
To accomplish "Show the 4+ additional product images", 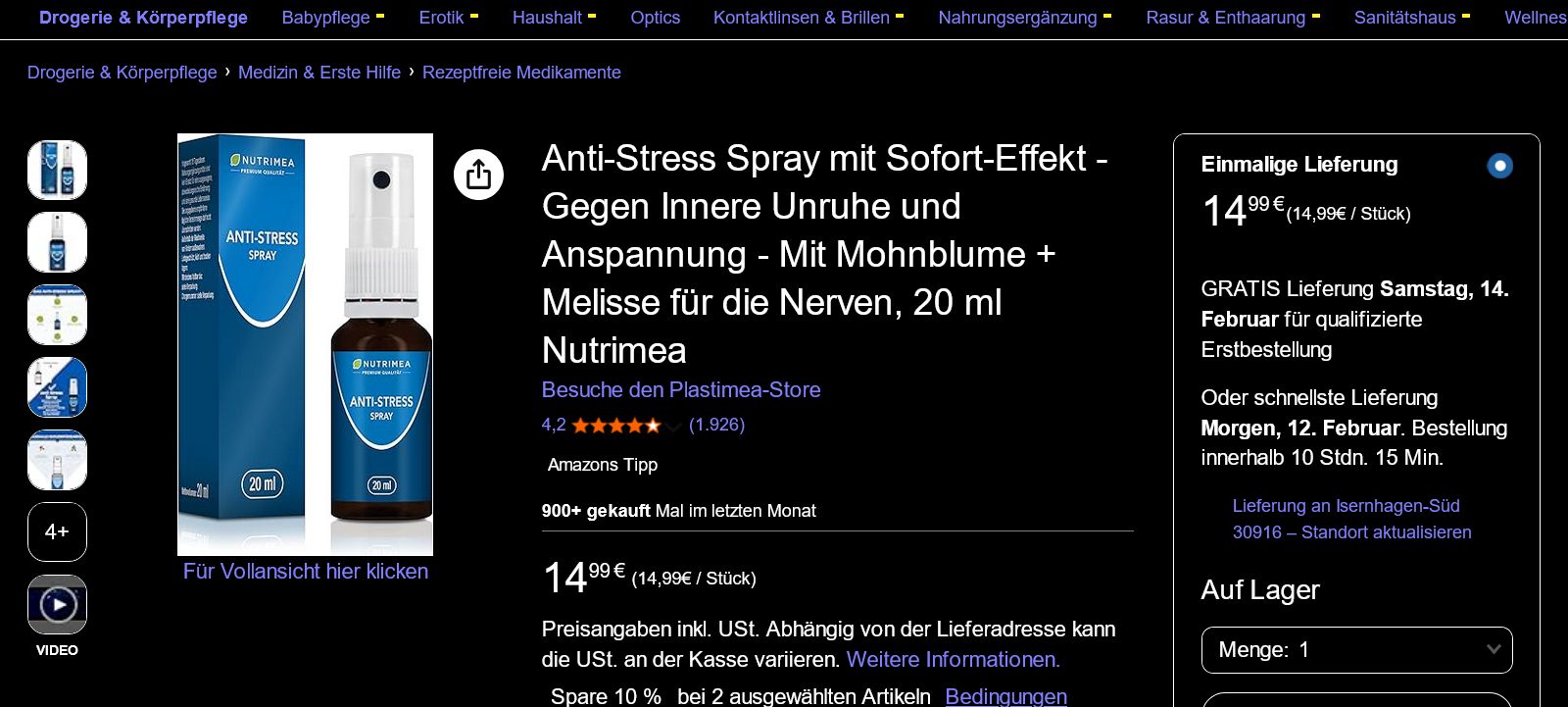I will [x=57, y=532].
